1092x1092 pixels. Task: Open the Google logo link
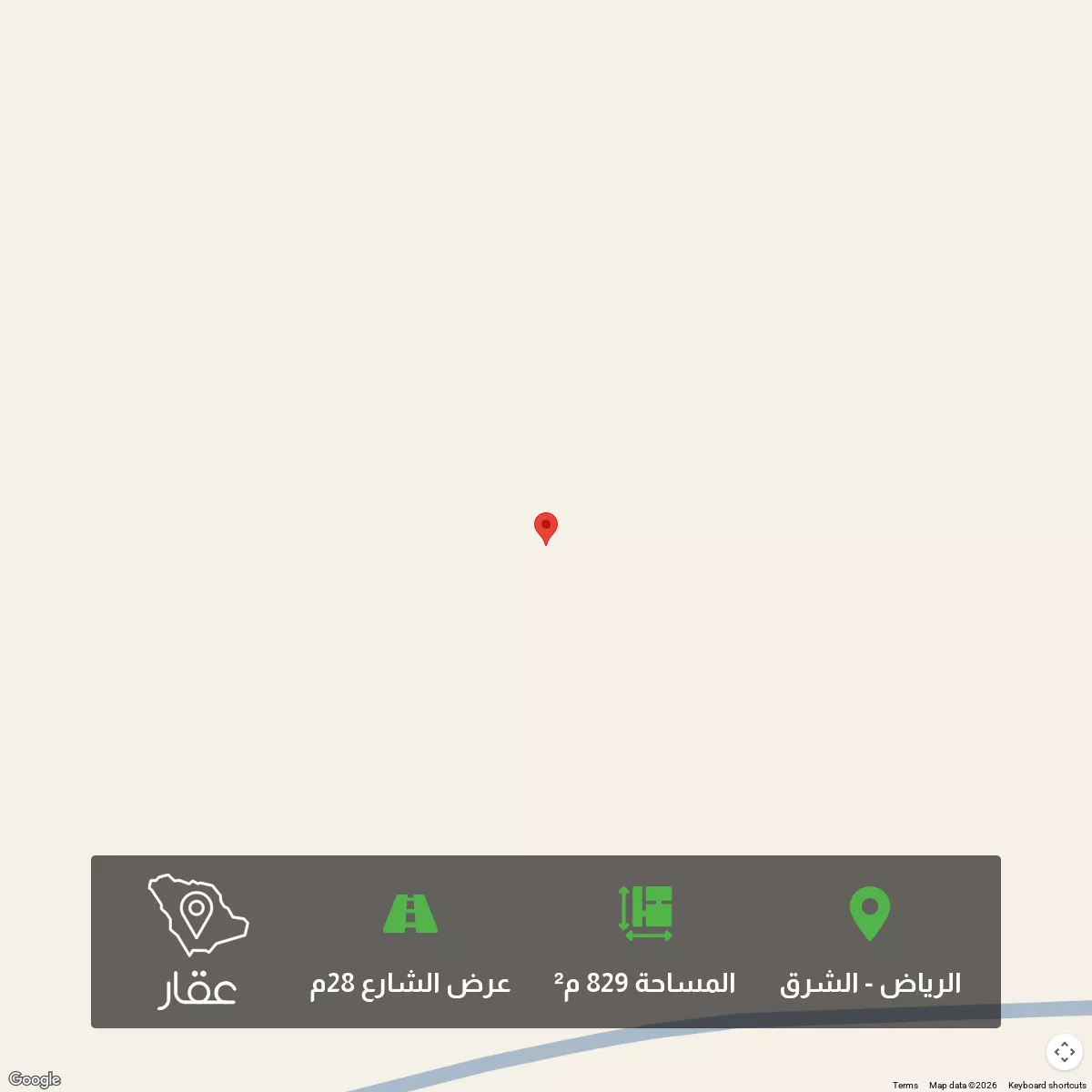pos(35,1079)
